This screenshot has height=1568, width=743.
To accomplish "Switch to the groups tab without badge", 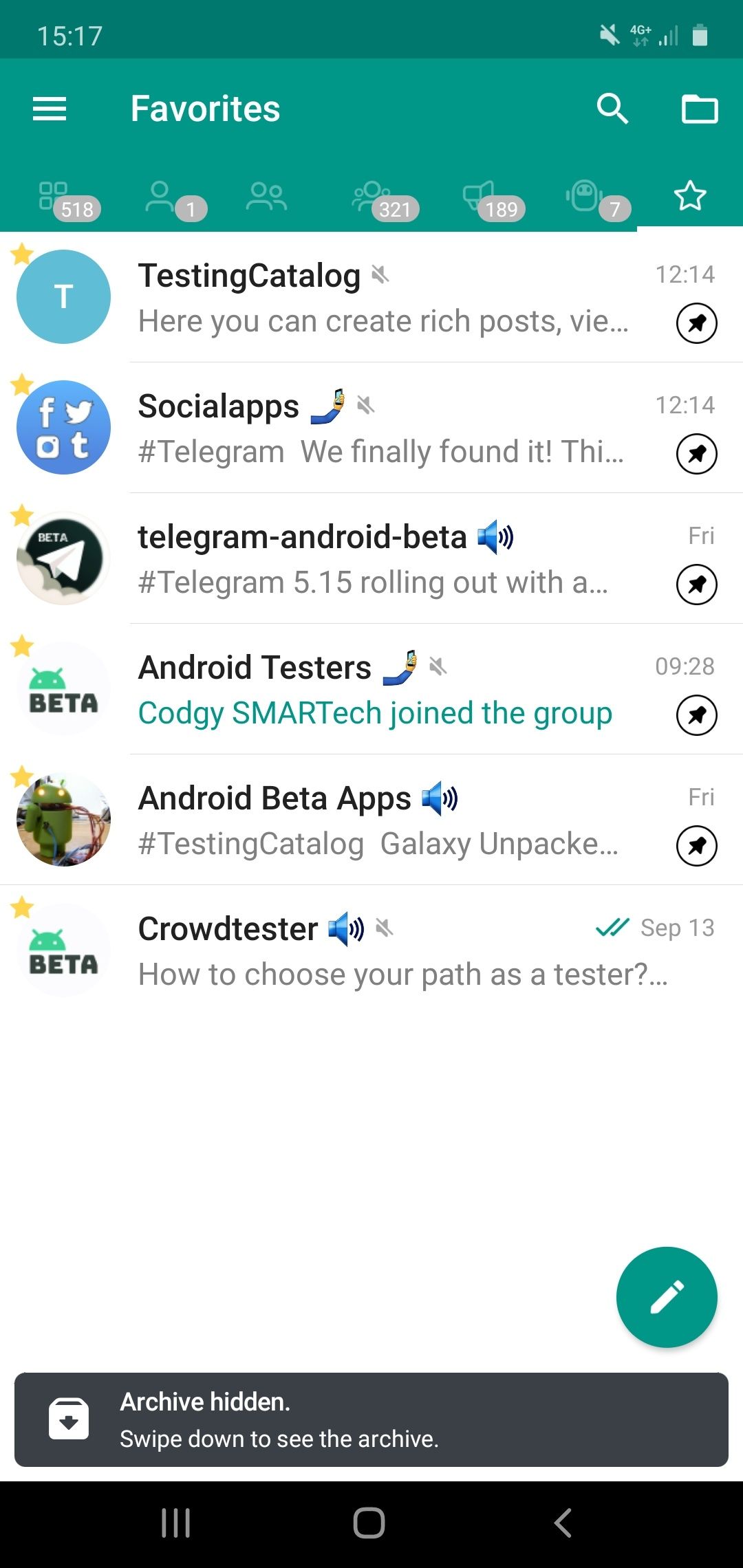I will [x=267, y=198].
